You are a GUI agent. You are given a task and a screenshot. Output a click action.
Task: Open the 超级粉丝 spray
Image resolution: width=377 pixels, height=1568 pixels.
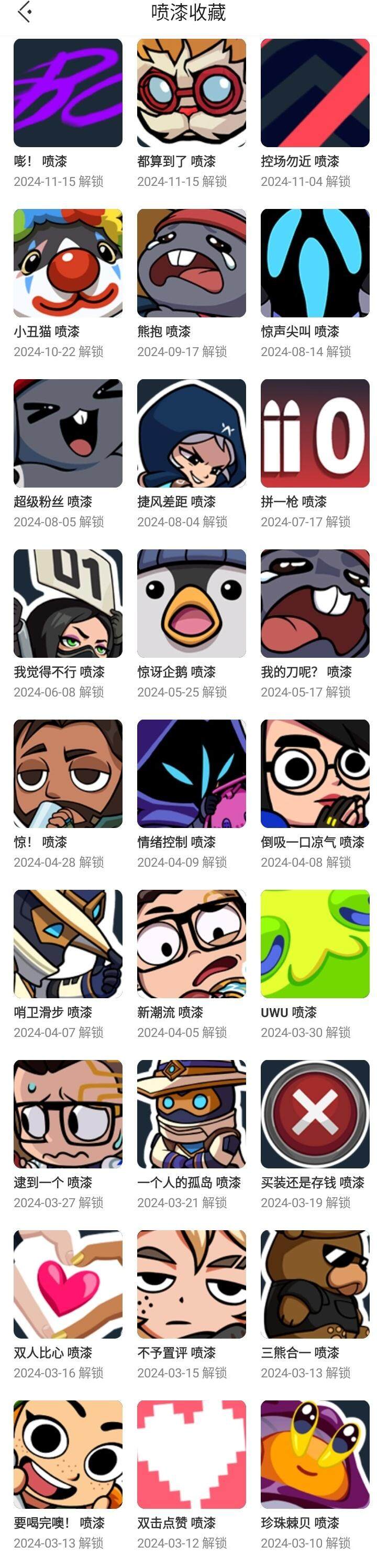(x=68, y=434)
